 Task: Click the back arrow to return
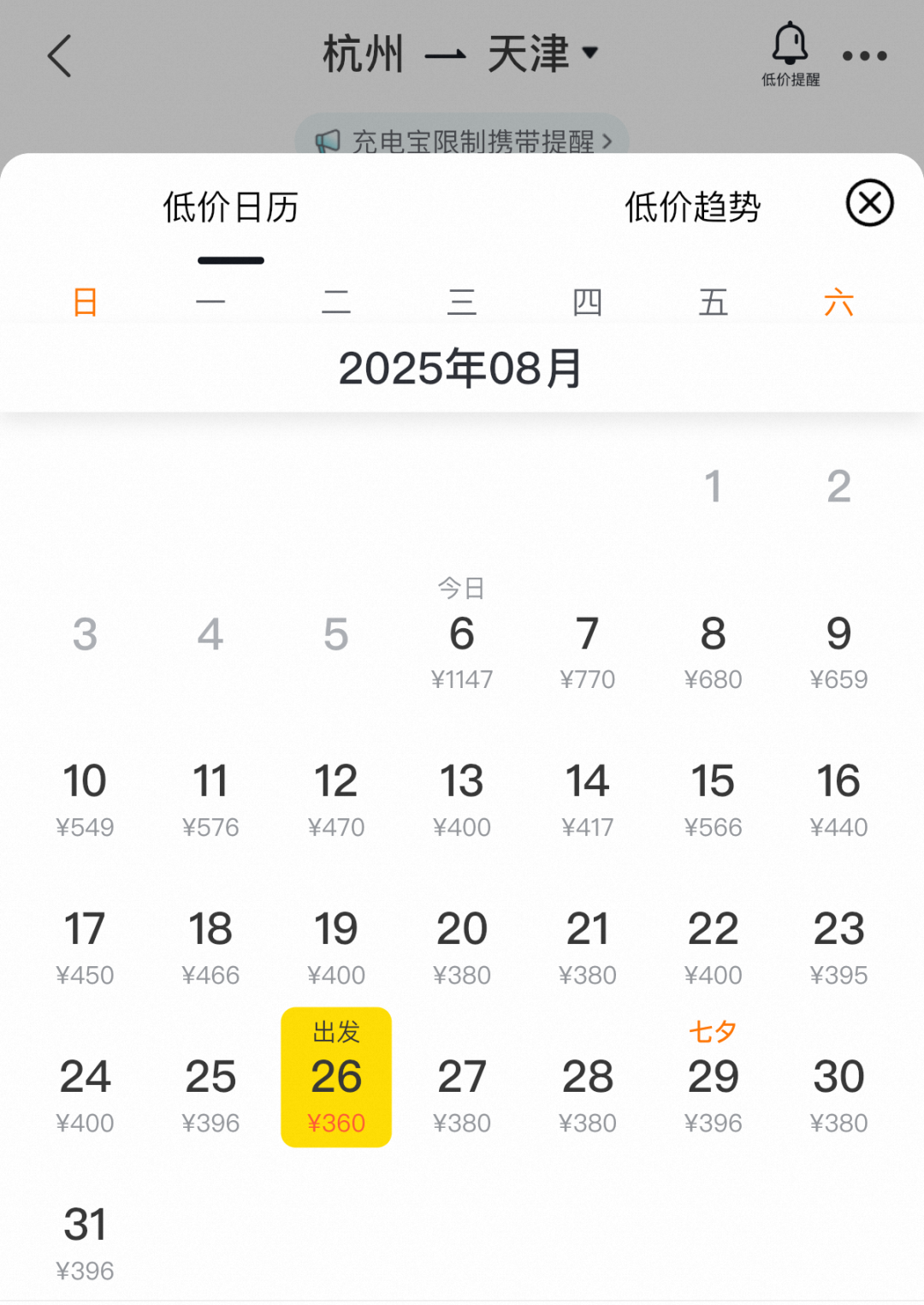[x=58, y=55]
